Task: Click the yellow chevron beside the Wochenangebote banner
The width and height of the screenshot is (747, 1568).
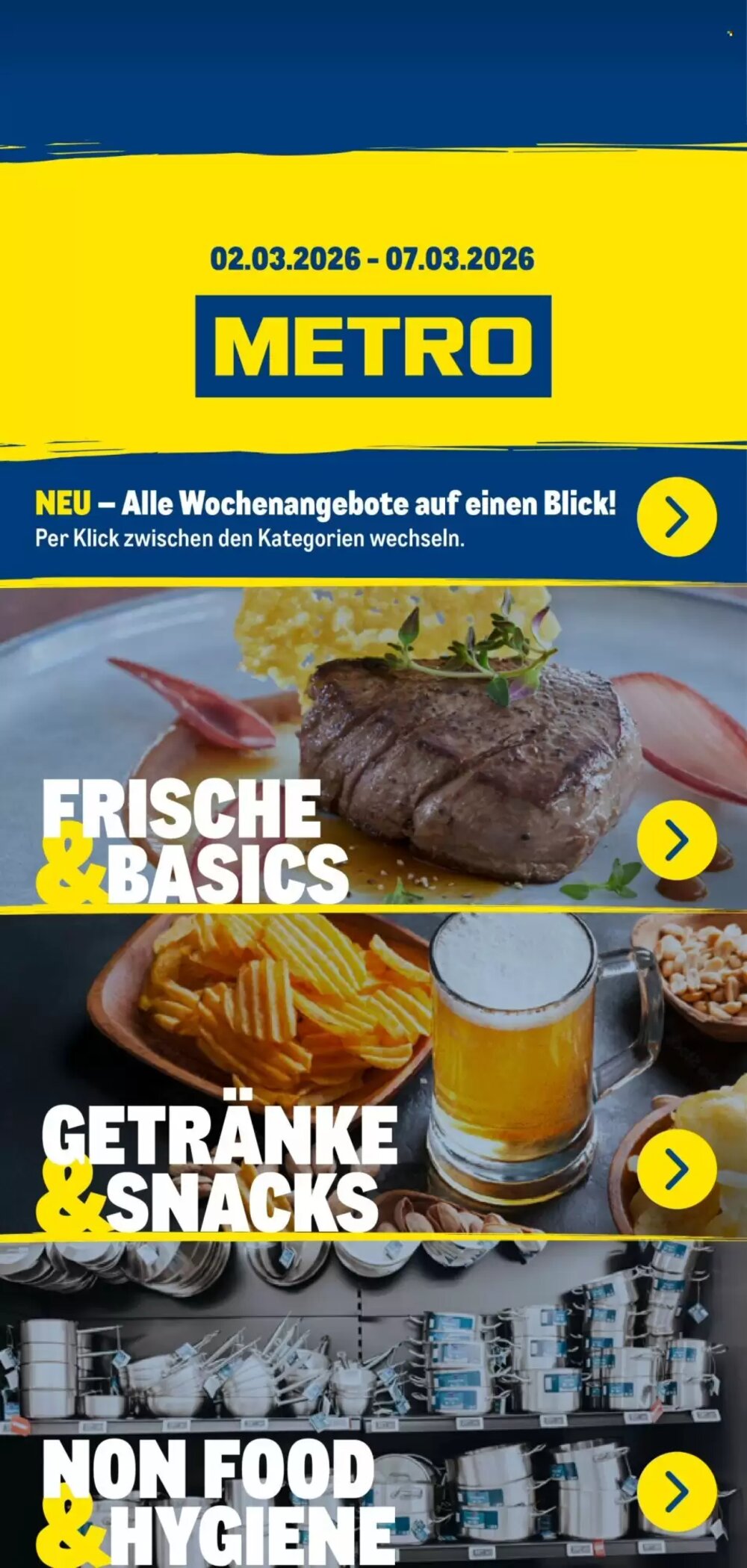Action: (x=679, y=514)
